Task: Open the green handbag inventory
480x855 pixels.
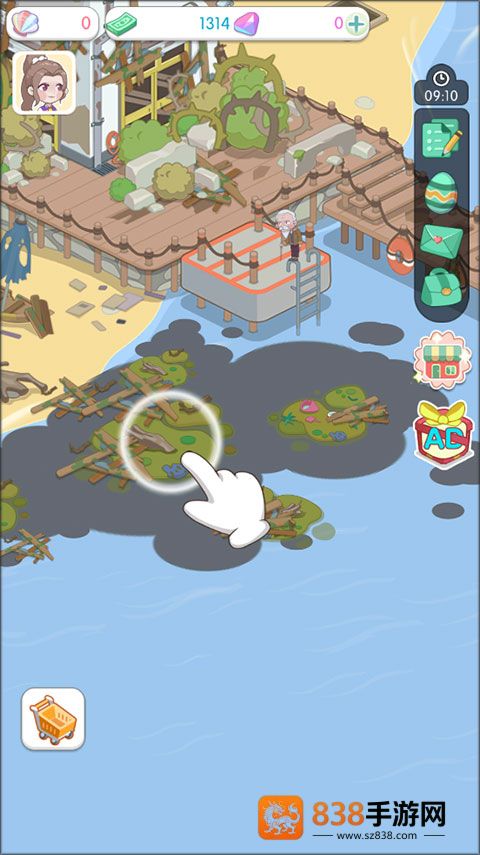Action: click(x=441, y=287)
